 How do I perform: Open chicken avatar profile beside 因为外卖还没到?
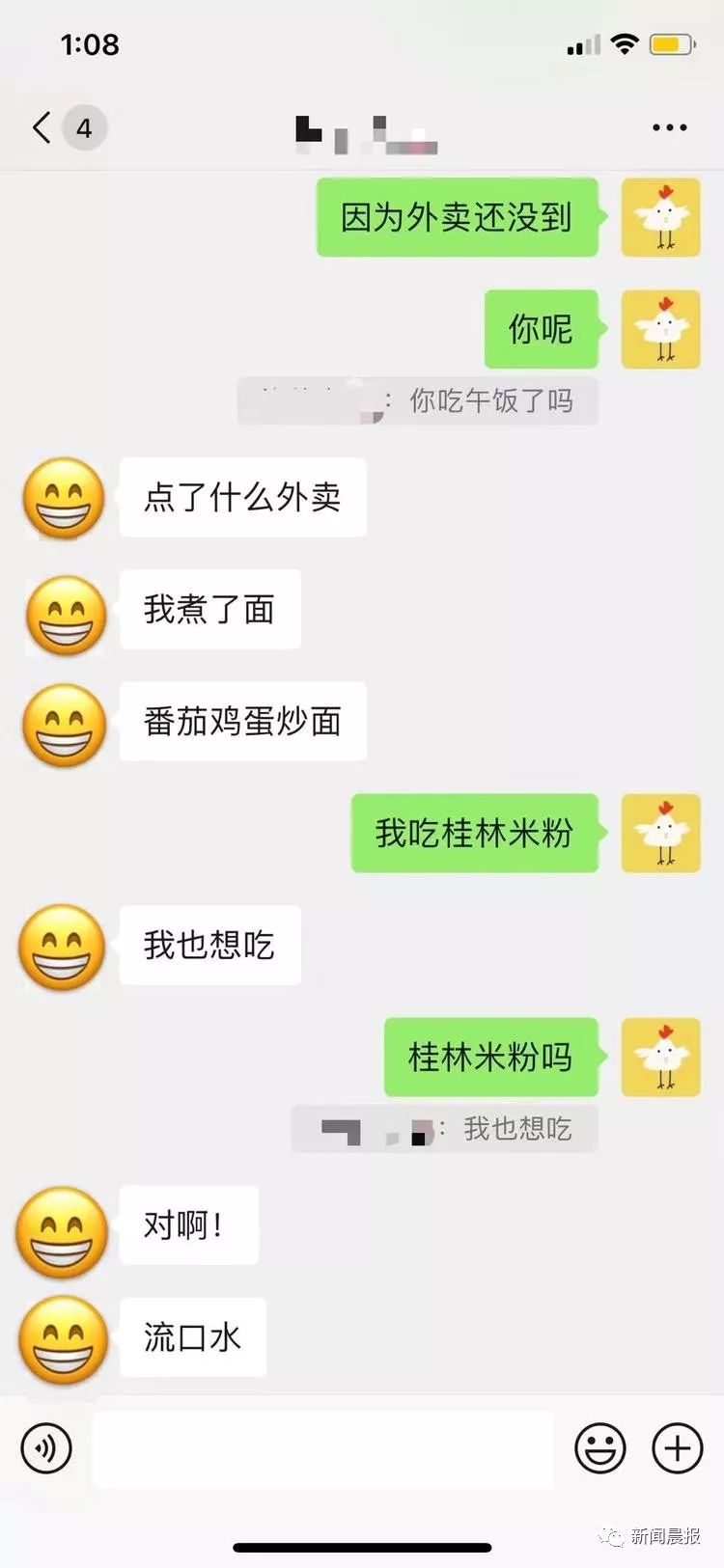pos(660,218)
